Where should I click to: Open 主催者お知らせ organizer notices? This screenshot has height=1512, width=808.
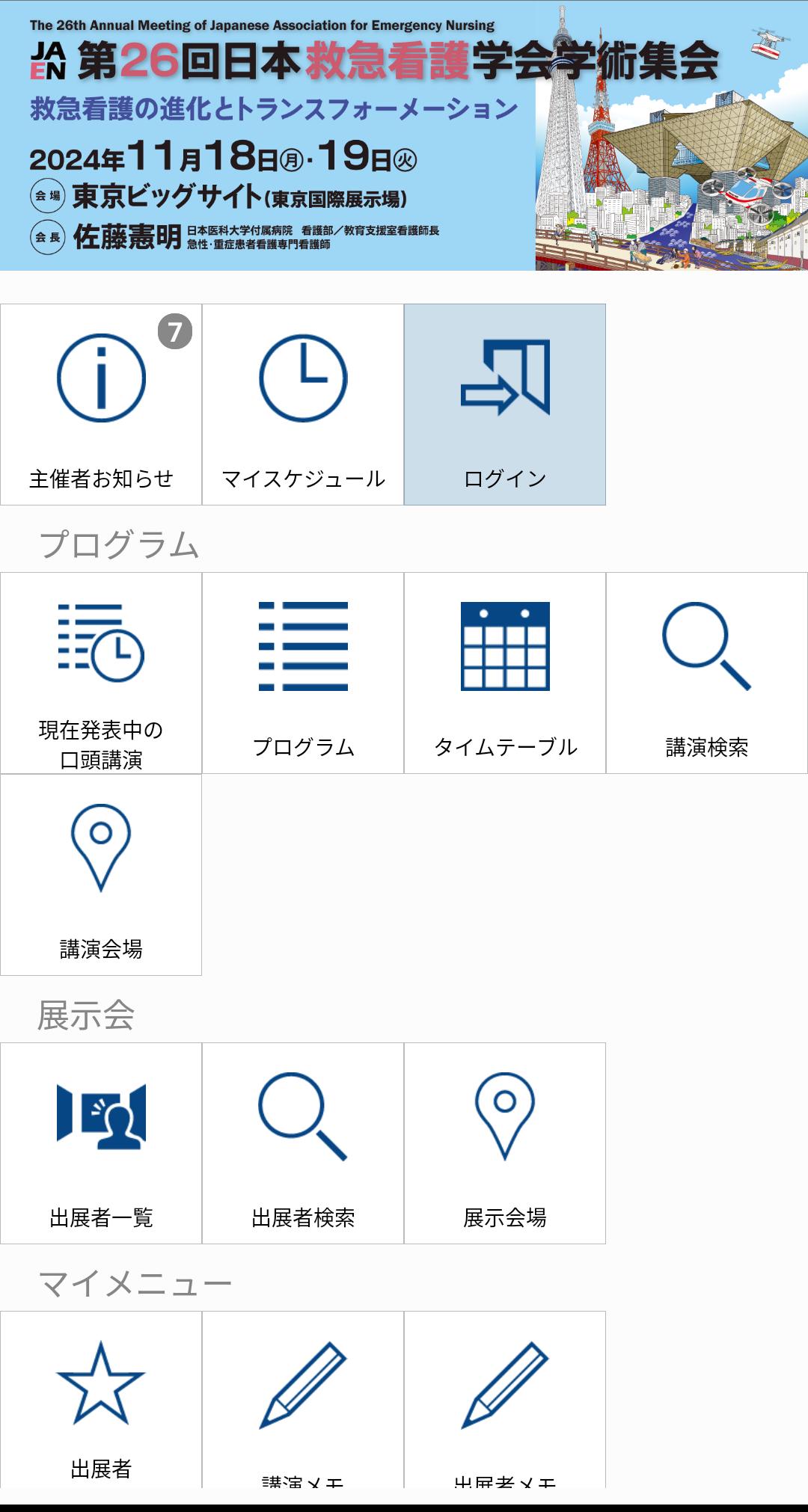pos(101,405)
